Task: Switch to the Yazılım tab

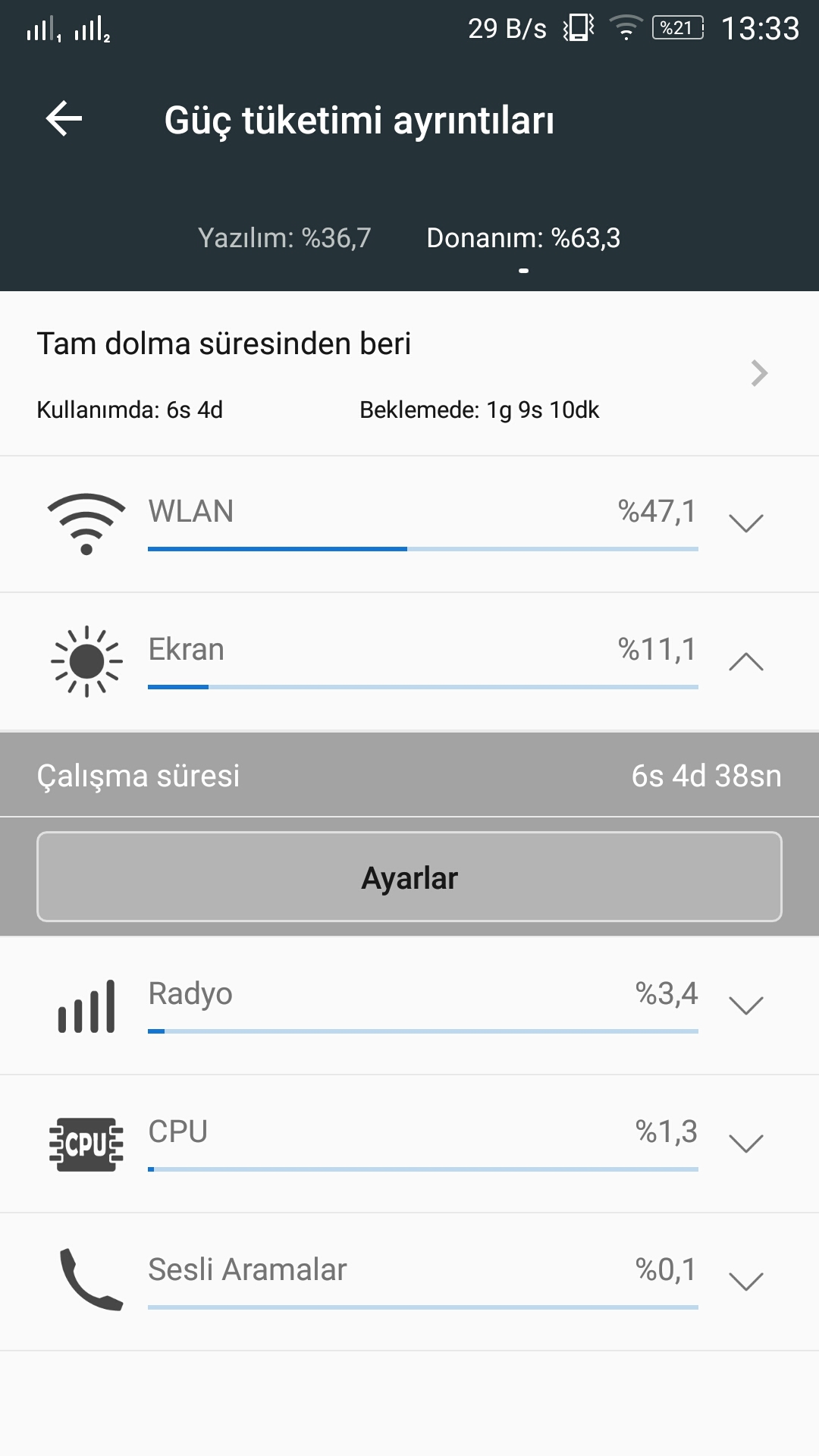Action: click(x=284, y=238)
